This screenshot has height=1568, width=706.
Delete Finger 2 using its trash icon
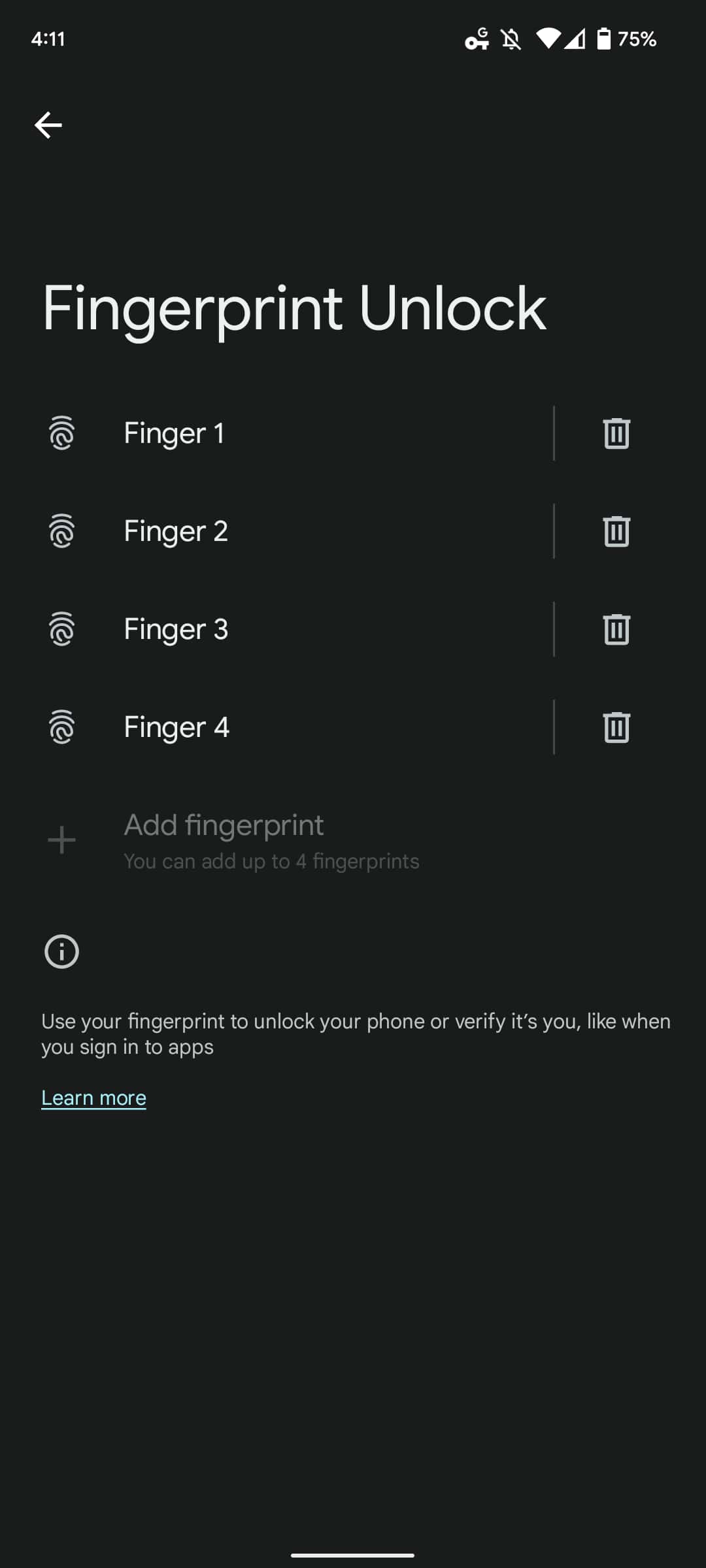[x=615, y=531]
